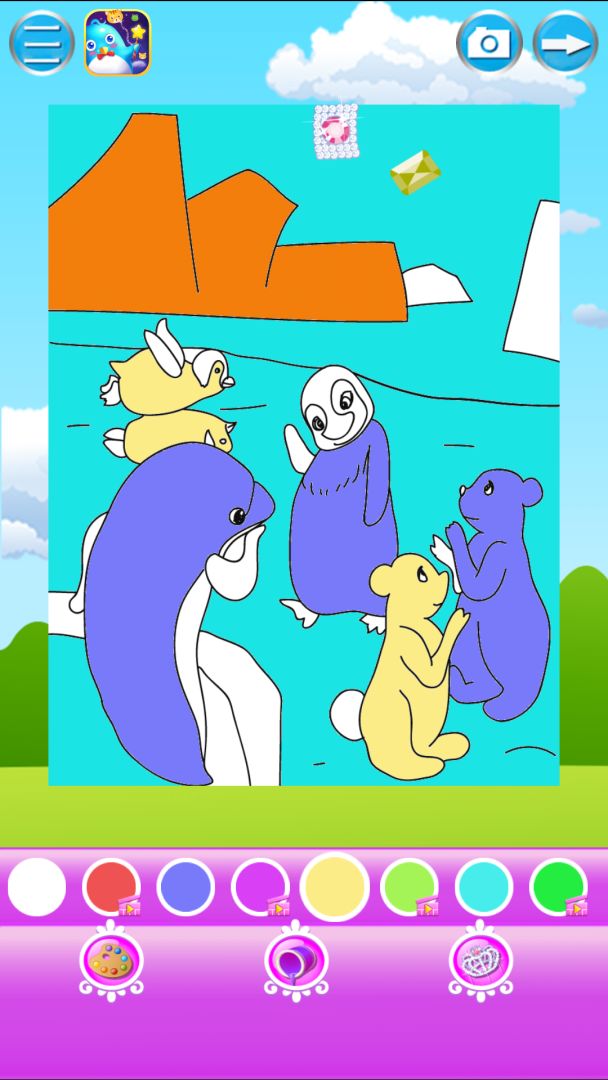Pick the pale yellow color swatch
This screenshot has height=1080, width=608.
(335, 887)
